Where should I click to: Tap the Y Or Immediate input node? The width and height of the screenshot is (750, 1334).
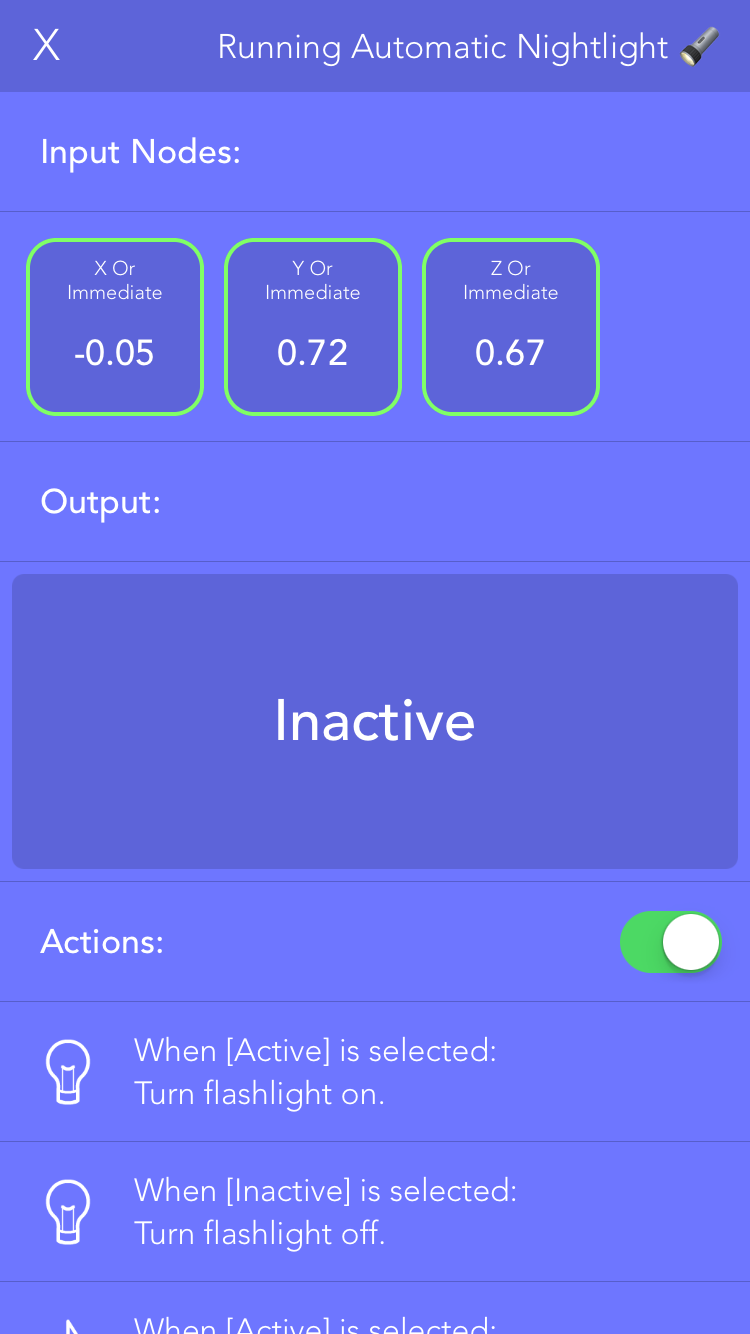(x=313, y=327)
